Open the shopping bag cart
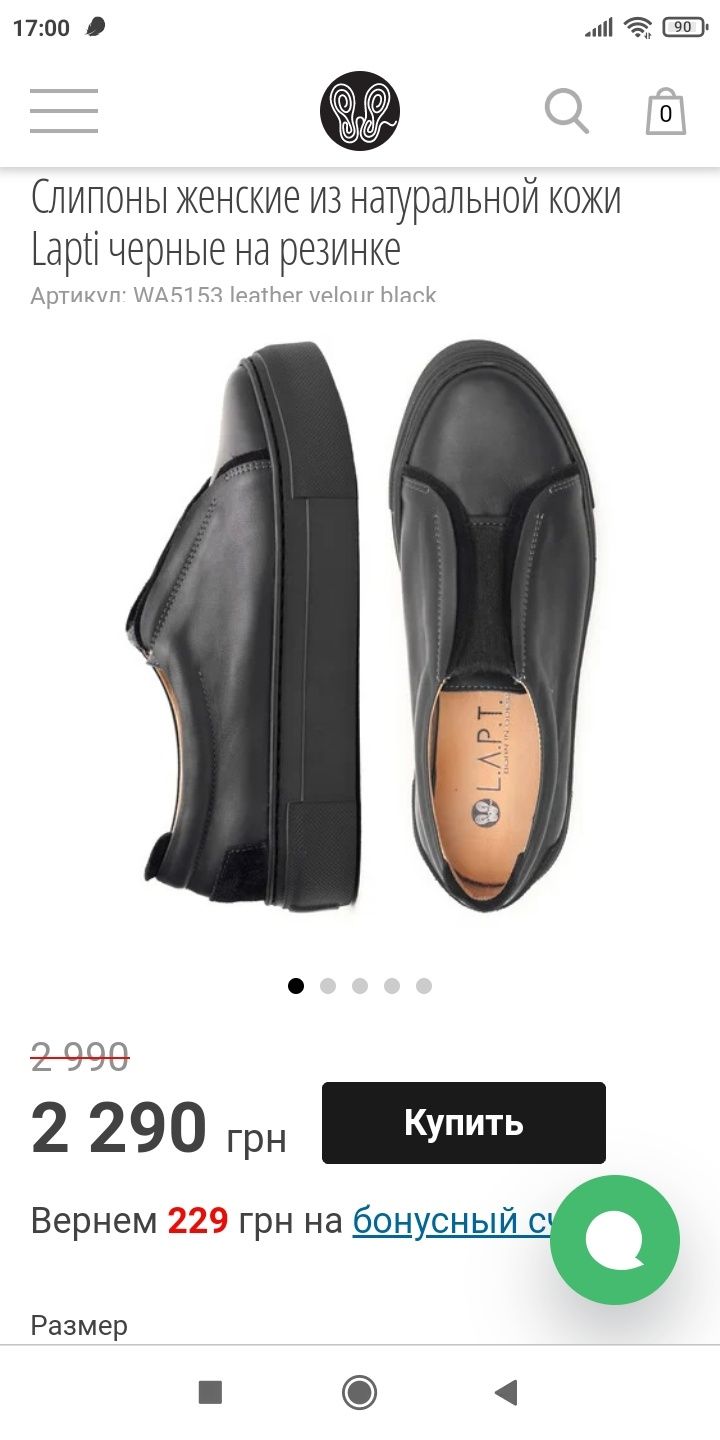The image size is (720, 1440). tap(665, 112)
